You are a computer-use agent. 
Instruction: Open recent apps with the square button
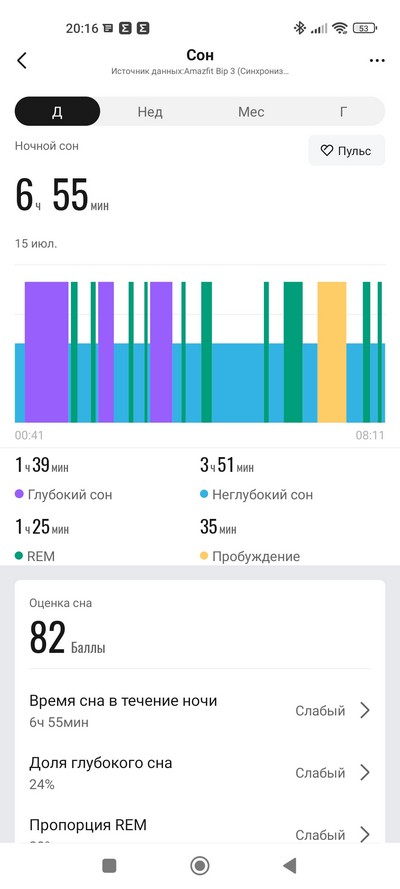[x=109, y=866]
